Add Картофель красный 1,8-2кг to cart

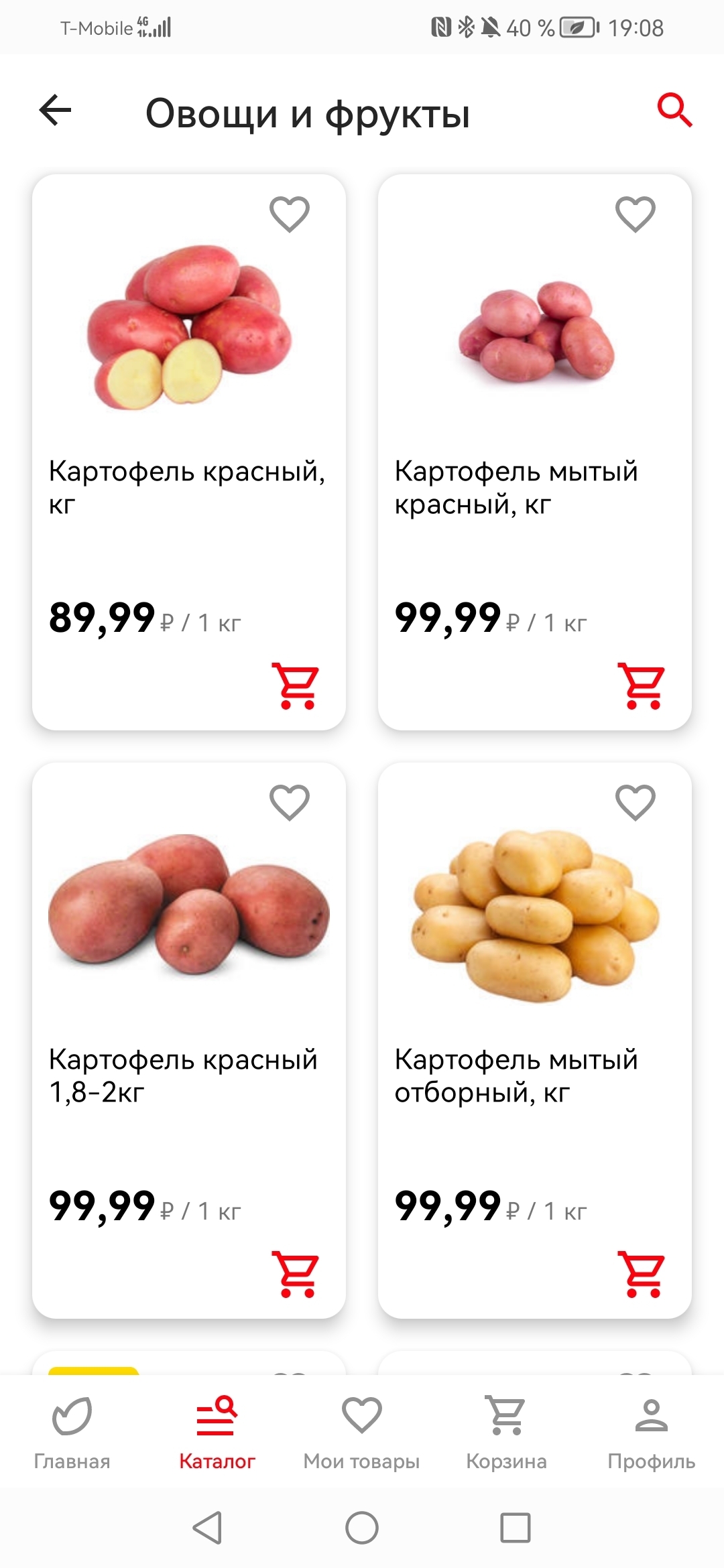[x=296, y=1275]
